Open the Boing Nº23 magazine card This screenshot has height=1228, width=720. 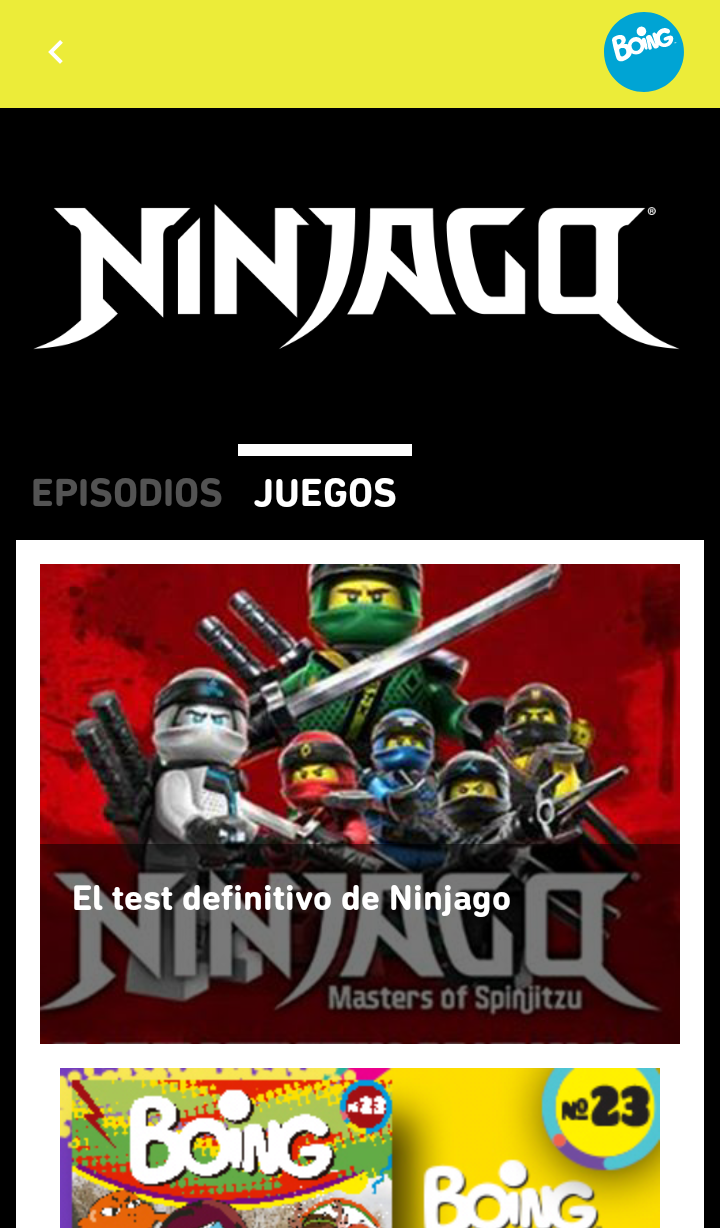pos(360,1148)
